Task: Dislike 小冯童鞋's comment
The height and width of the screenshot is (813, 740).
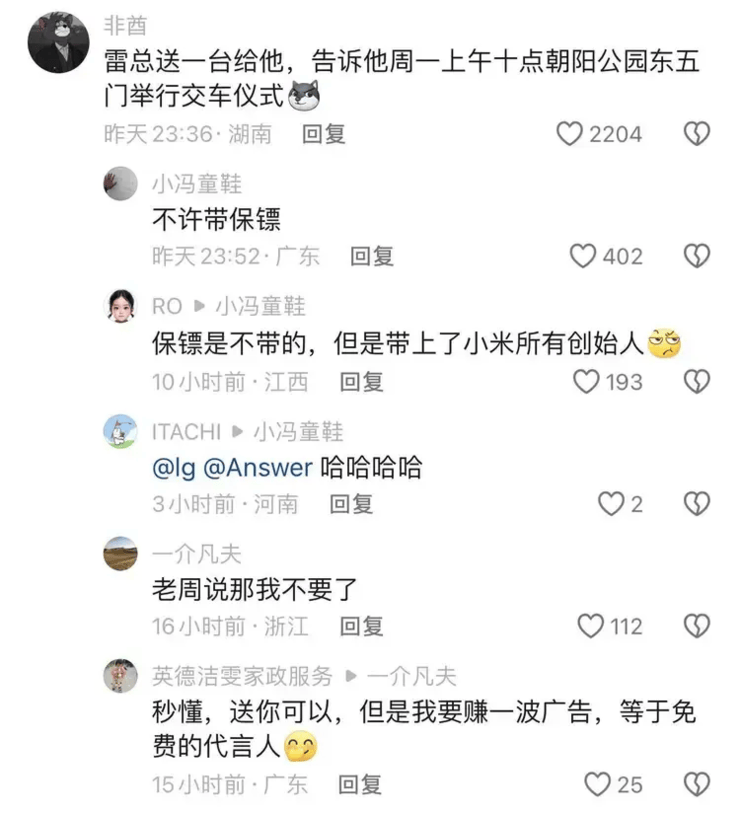Action: [696, 256]
